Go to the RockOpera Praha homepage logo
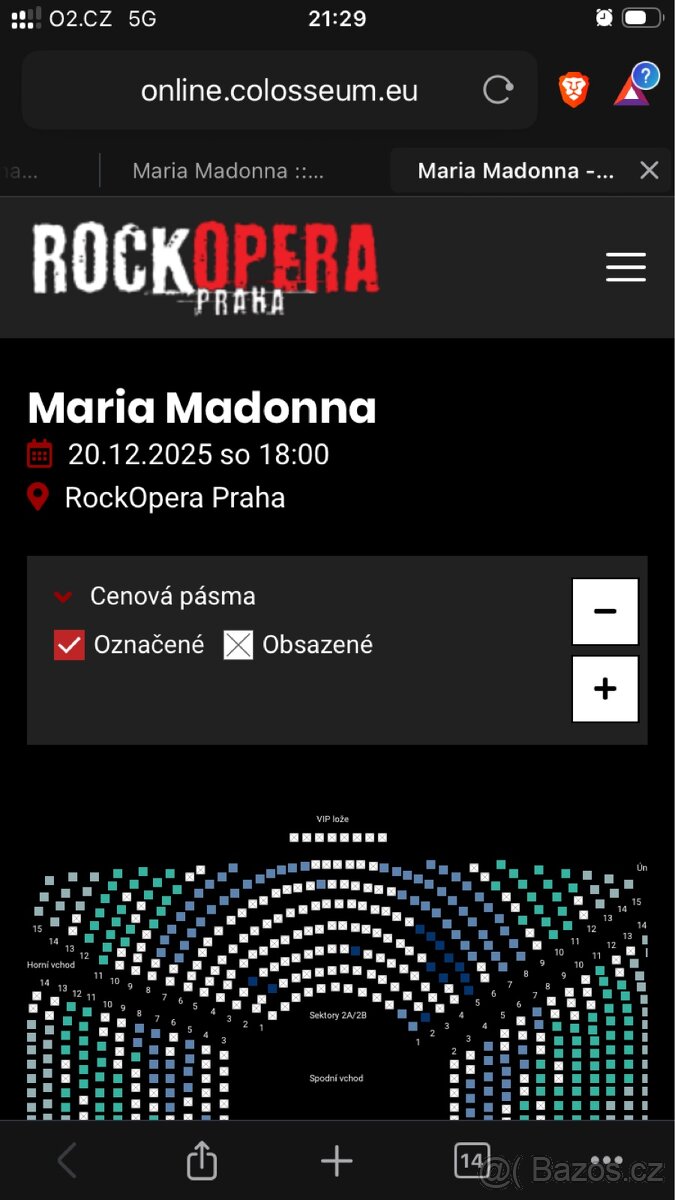Viewport: 675px width, 1200px height. point(205,267)
